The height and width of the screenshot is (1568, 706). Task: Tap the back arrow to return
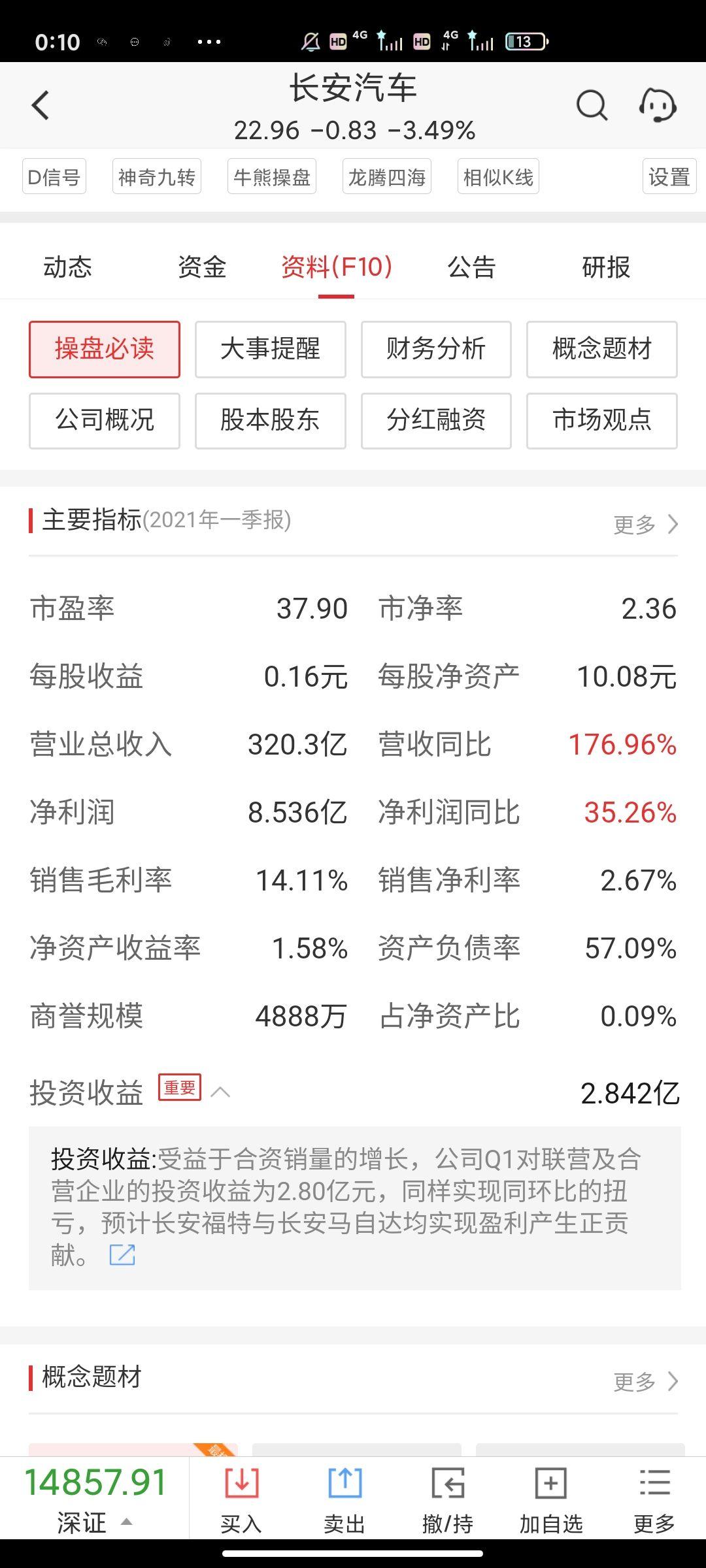[x=41, y=105]
